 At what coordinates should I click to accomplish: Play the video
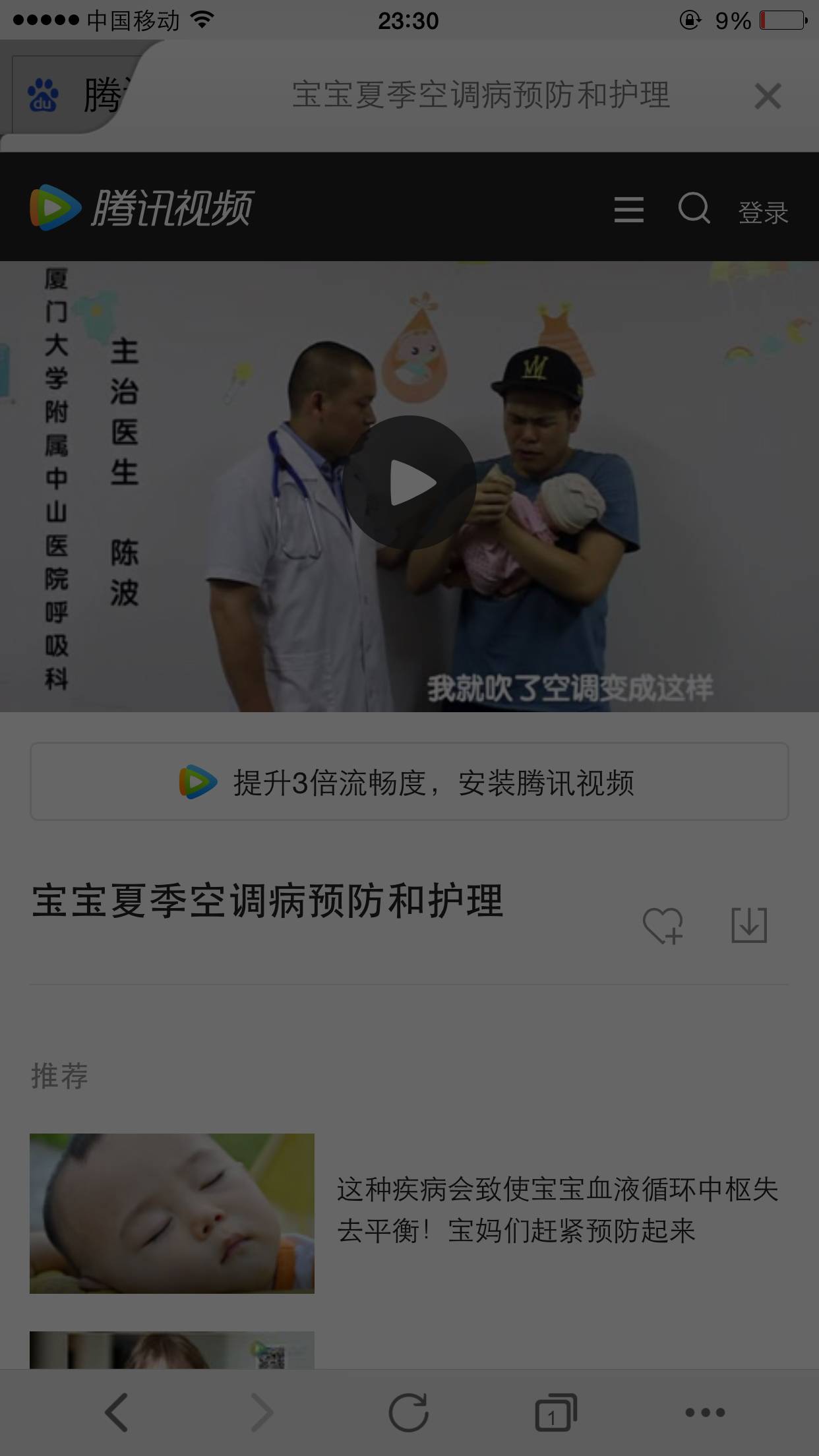409,483
